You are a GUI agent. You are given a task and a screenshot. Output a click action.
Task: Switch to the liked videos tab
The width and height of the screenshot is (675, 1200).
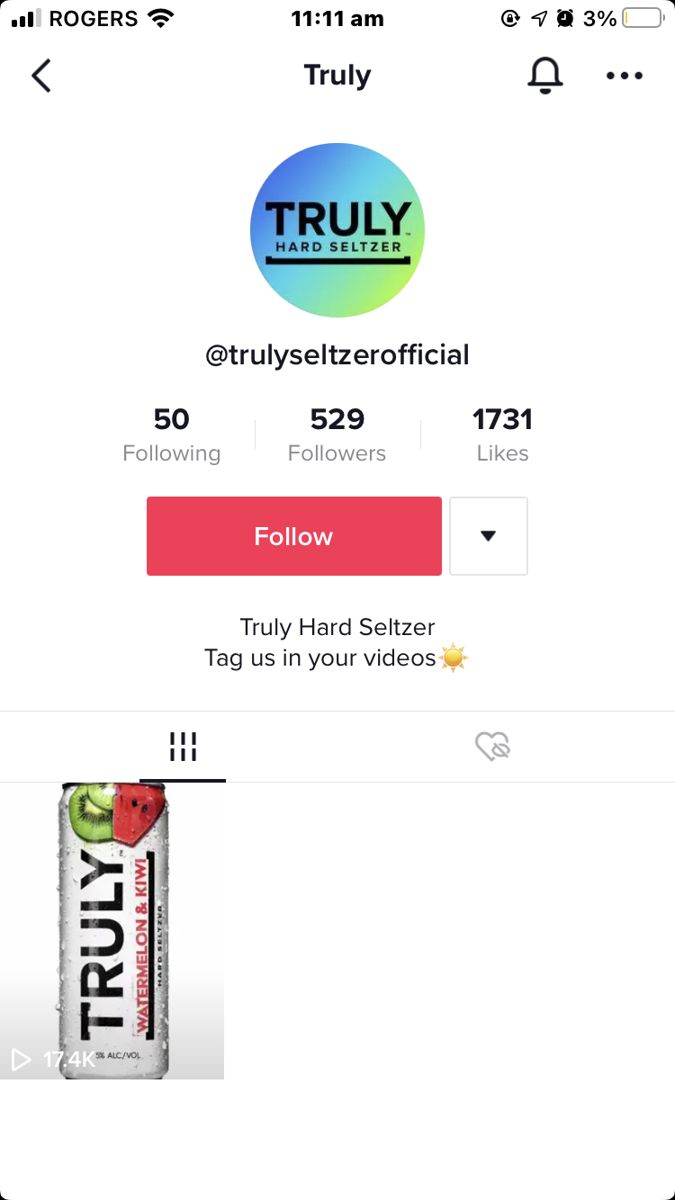pyautogui.click(x=493, y=747)
